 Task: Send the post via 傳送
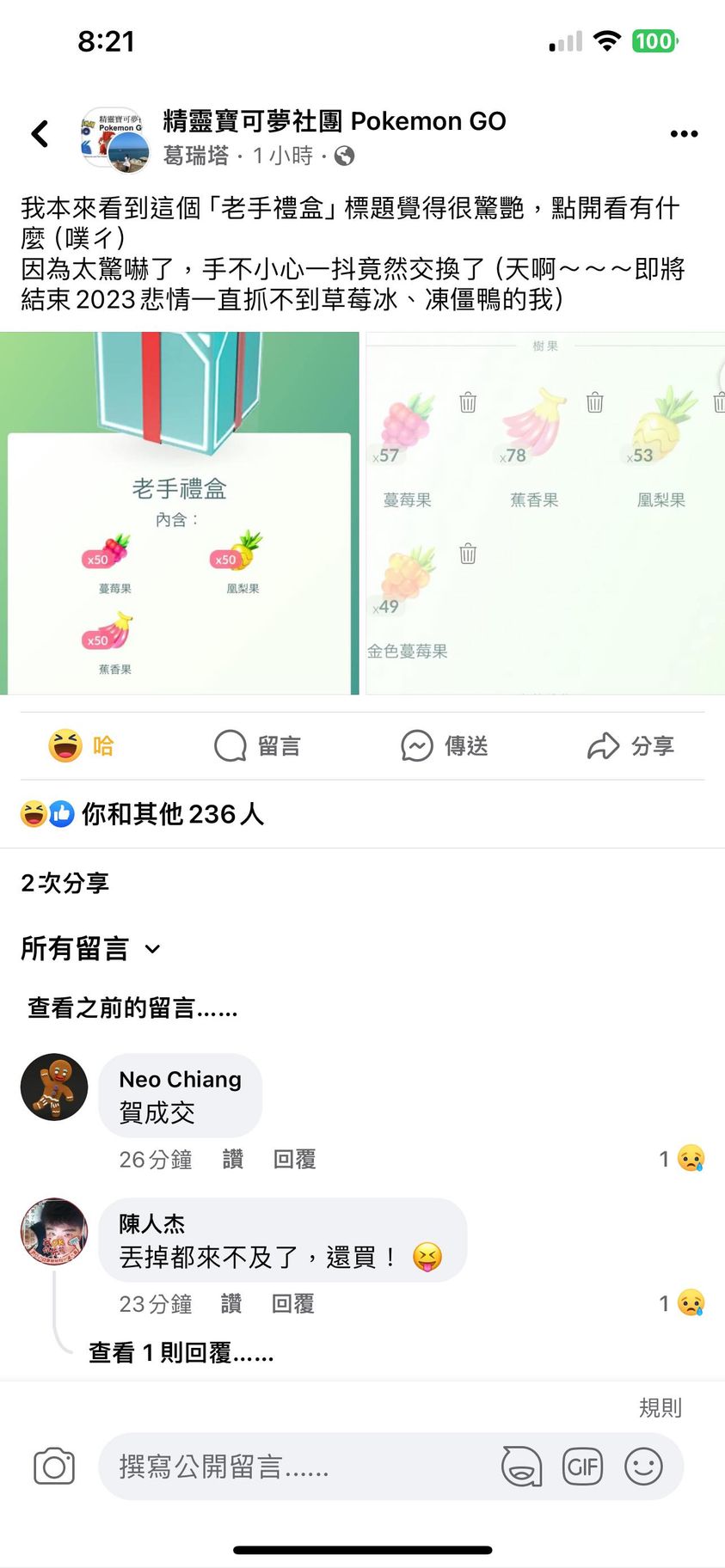[x=445, y=745]
